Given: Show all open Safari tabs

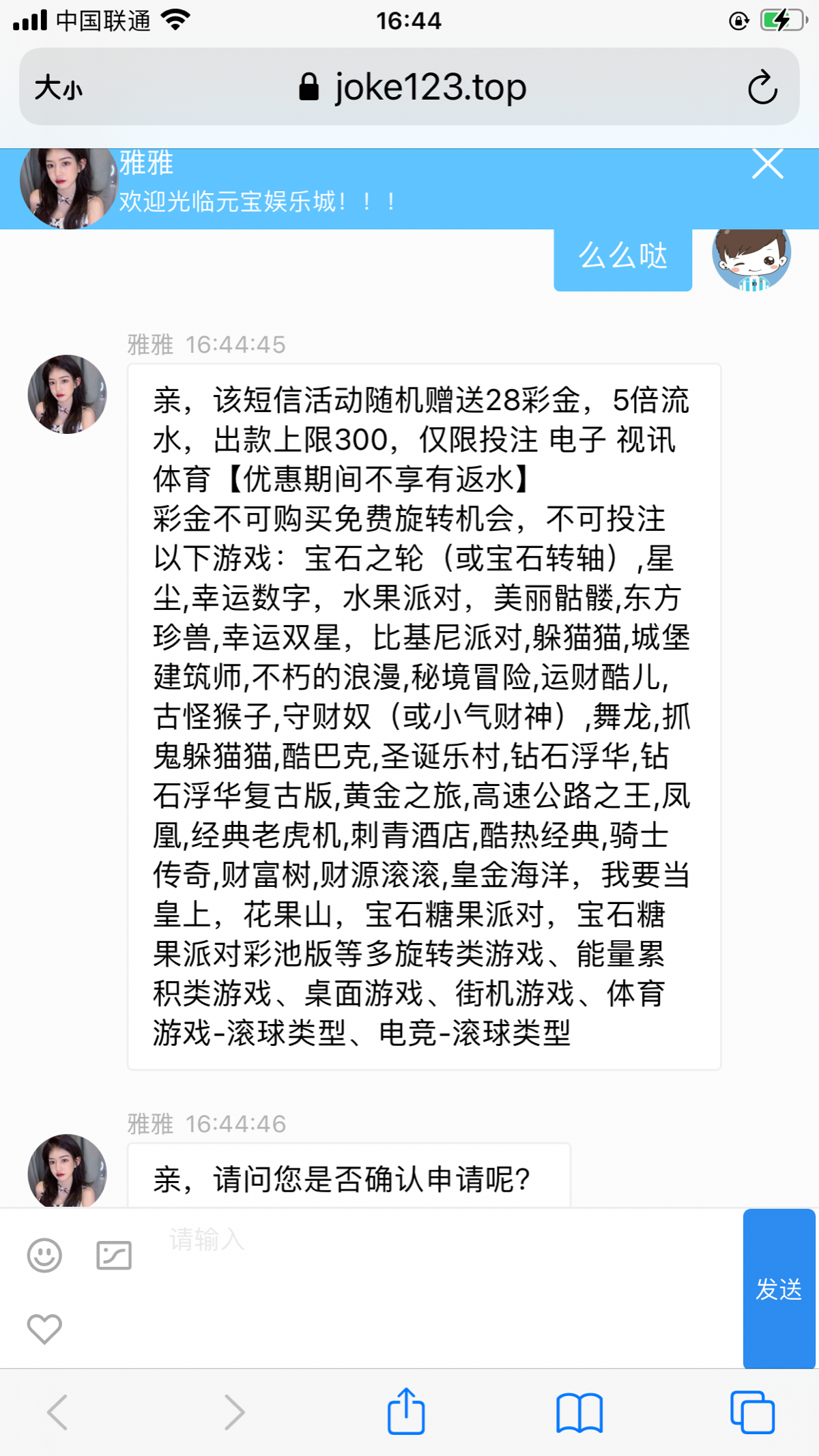Looking at the screenshot, I should [752, 1412].
